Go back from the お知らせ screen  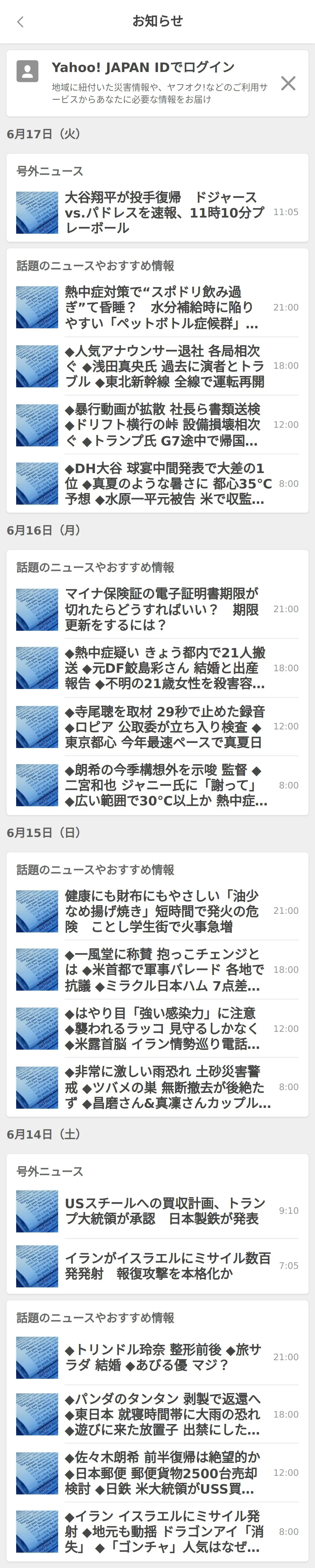click(x=20, y=22)
